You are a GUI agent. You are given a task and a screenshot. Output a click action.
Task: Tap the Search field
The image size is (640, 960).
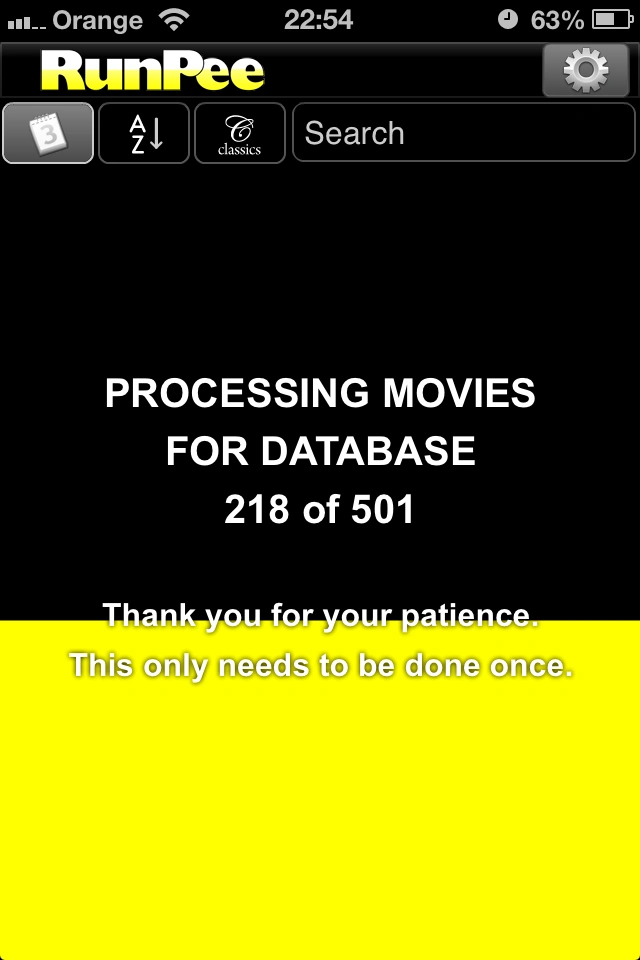[463, 133]
